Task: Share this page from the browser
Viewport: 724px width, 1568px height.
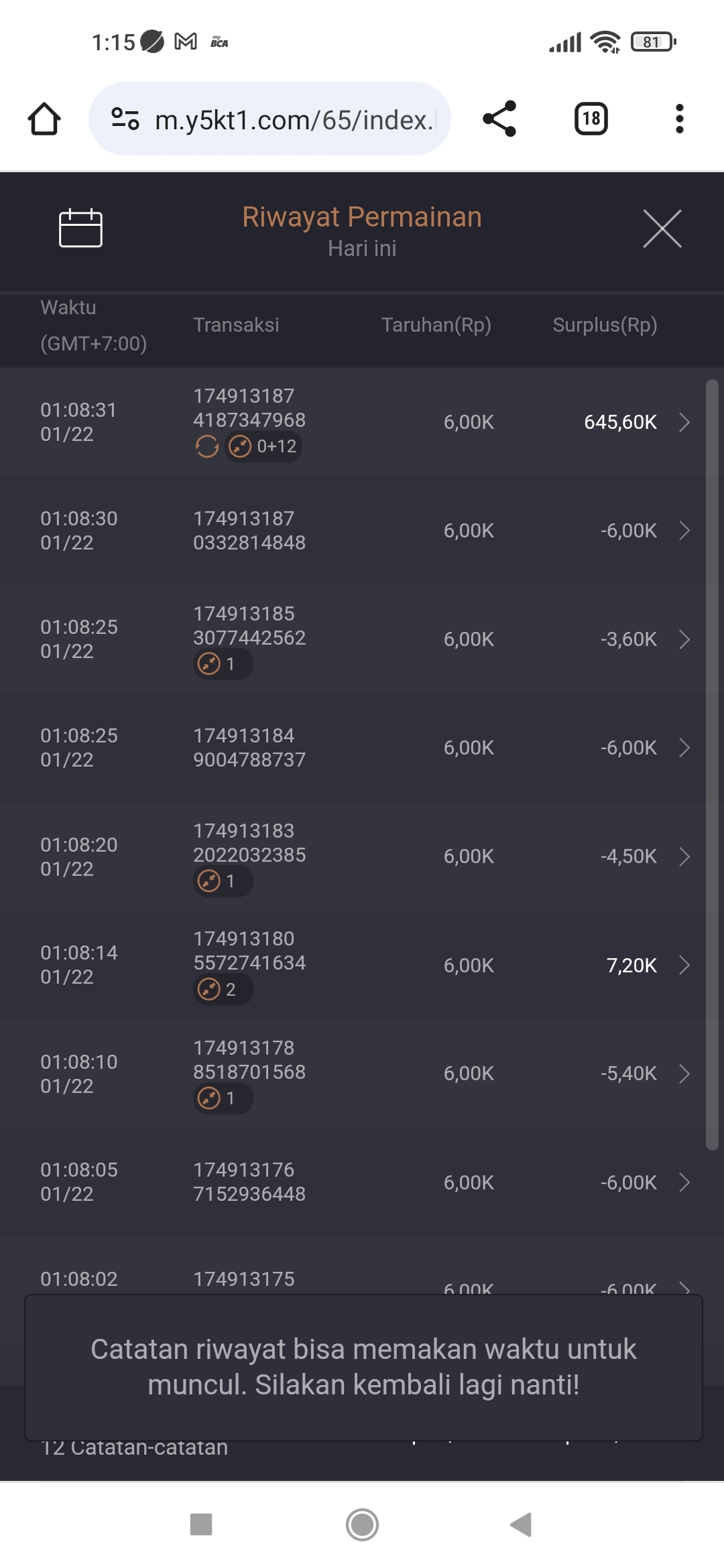Action: pyautogui.click(x=499, y=119)
